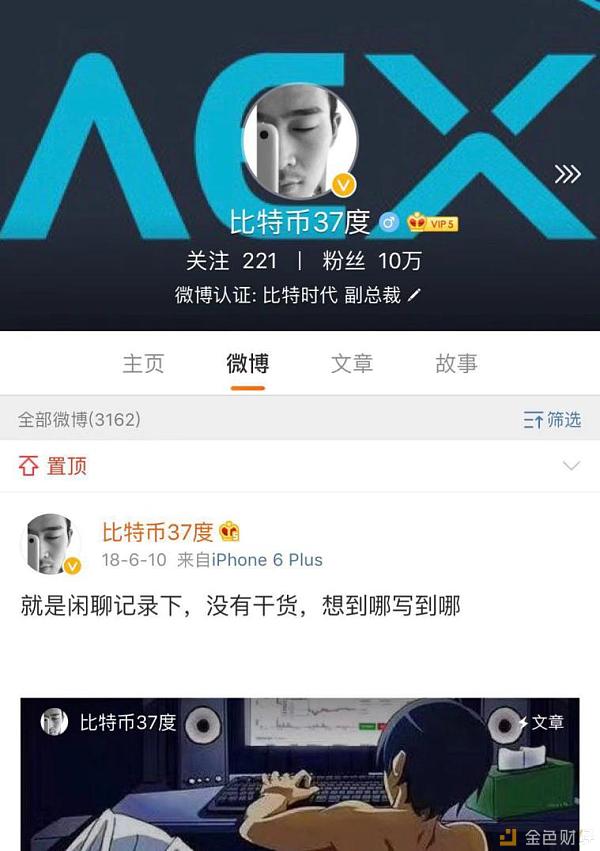Open the post author's name 比特币37度
This screenshot has width=600, height=851.
click(158, 531)
